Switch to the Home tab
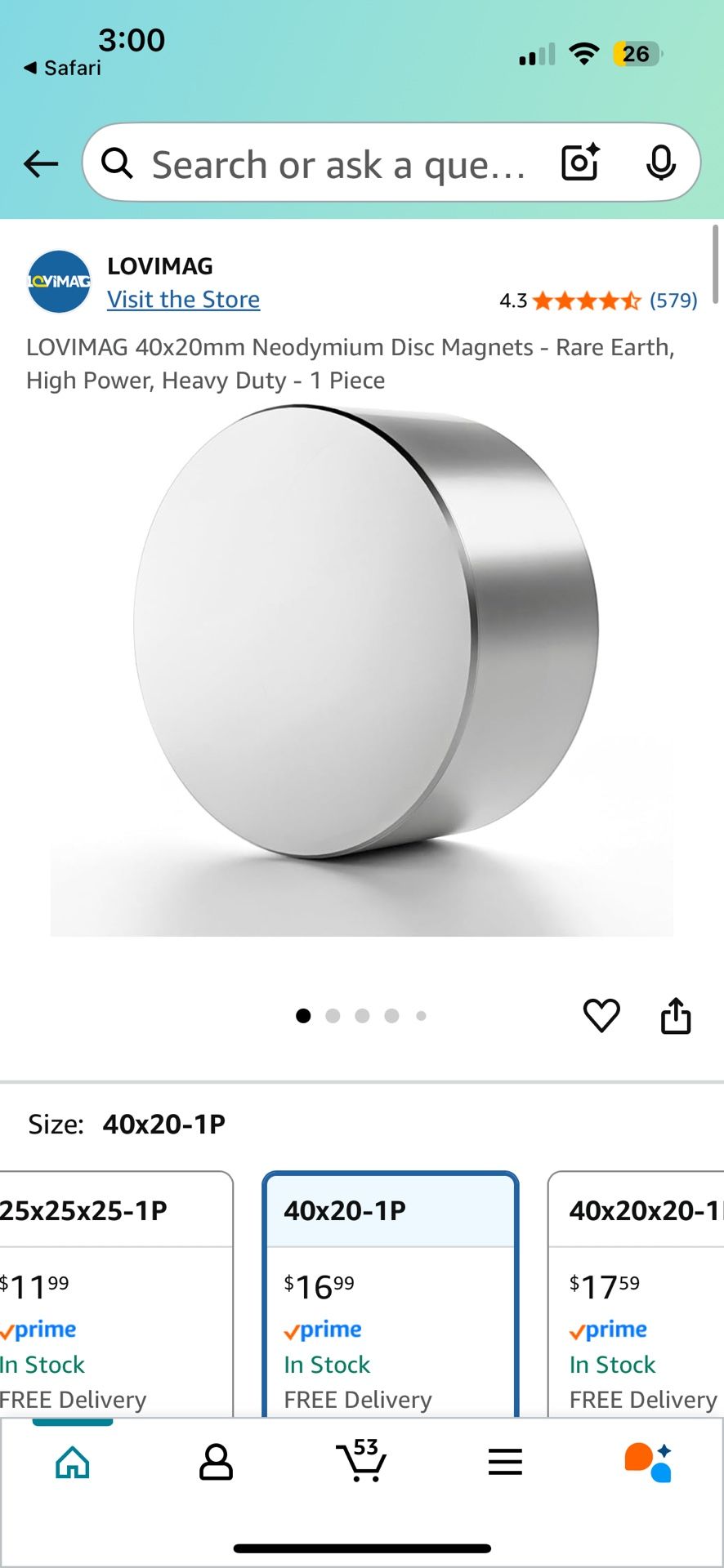Image resolution: width=724 pixels, height=1568 pixels. [x=73, y=1462]
